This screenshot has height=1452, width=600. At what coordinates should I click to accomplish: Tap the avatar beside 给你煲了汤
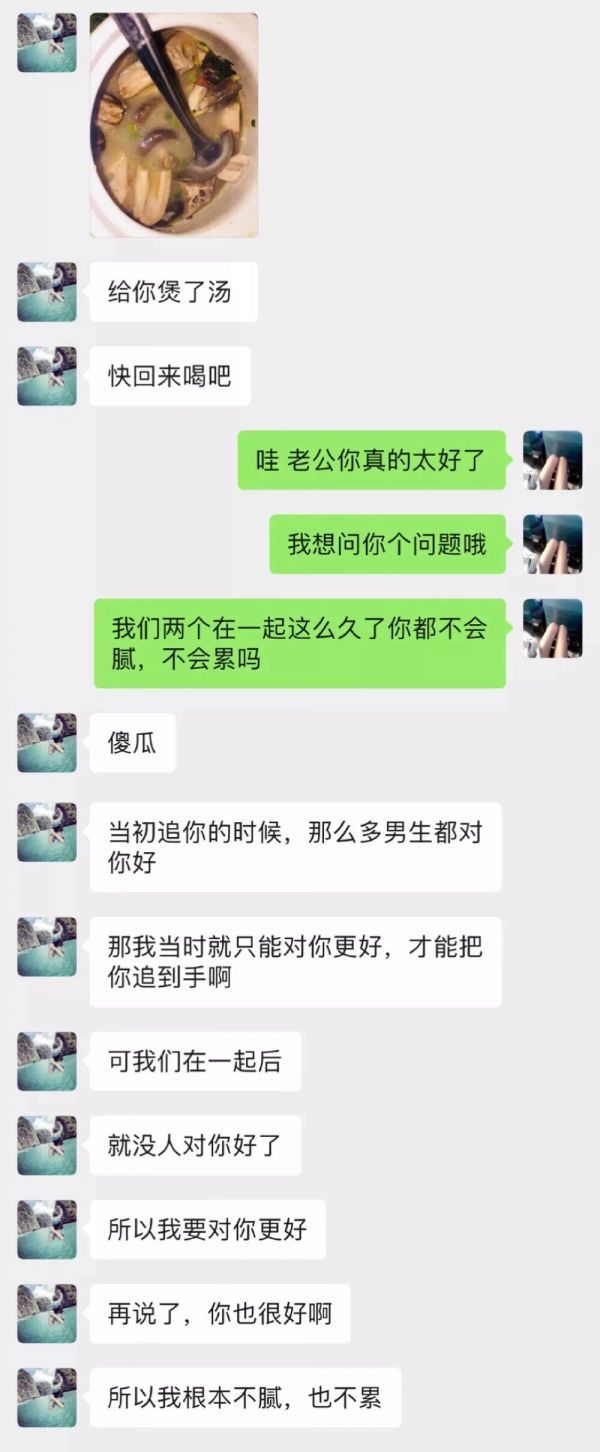click(47, 292)
